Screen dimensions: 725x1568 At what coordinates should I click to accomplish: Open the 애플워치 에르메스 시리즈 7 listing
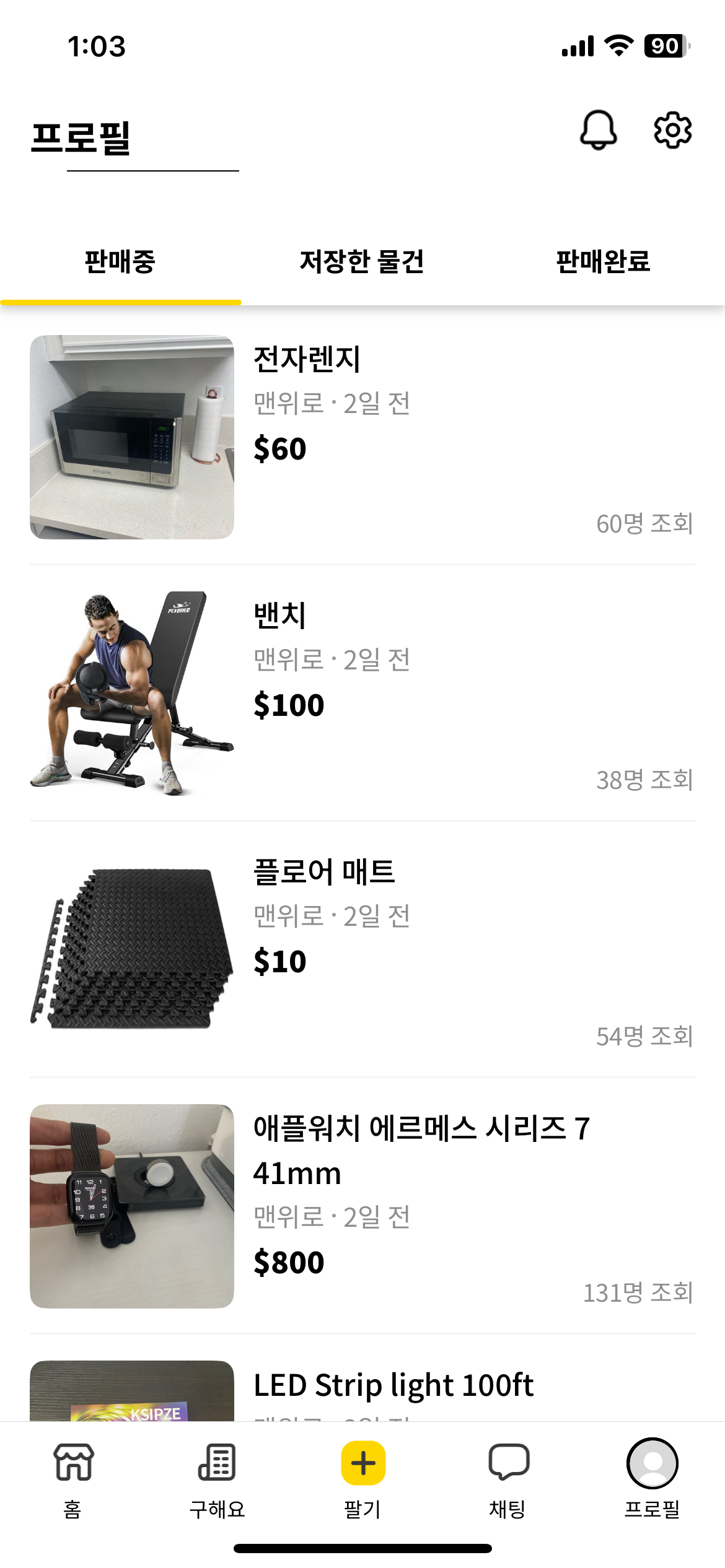click(x=362, y=1206)
